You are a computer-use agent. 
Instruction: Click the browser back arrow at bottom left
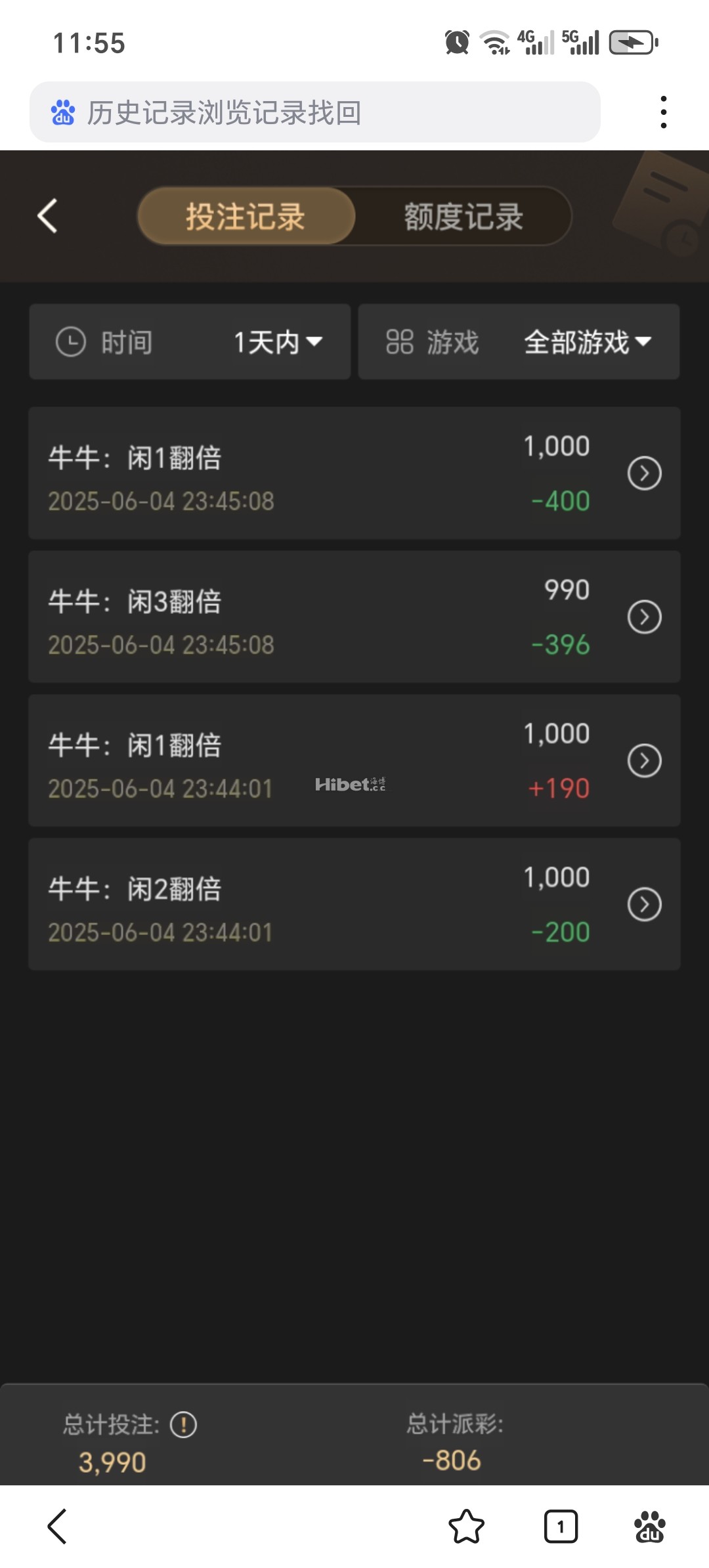click(x=58, y=1528)
